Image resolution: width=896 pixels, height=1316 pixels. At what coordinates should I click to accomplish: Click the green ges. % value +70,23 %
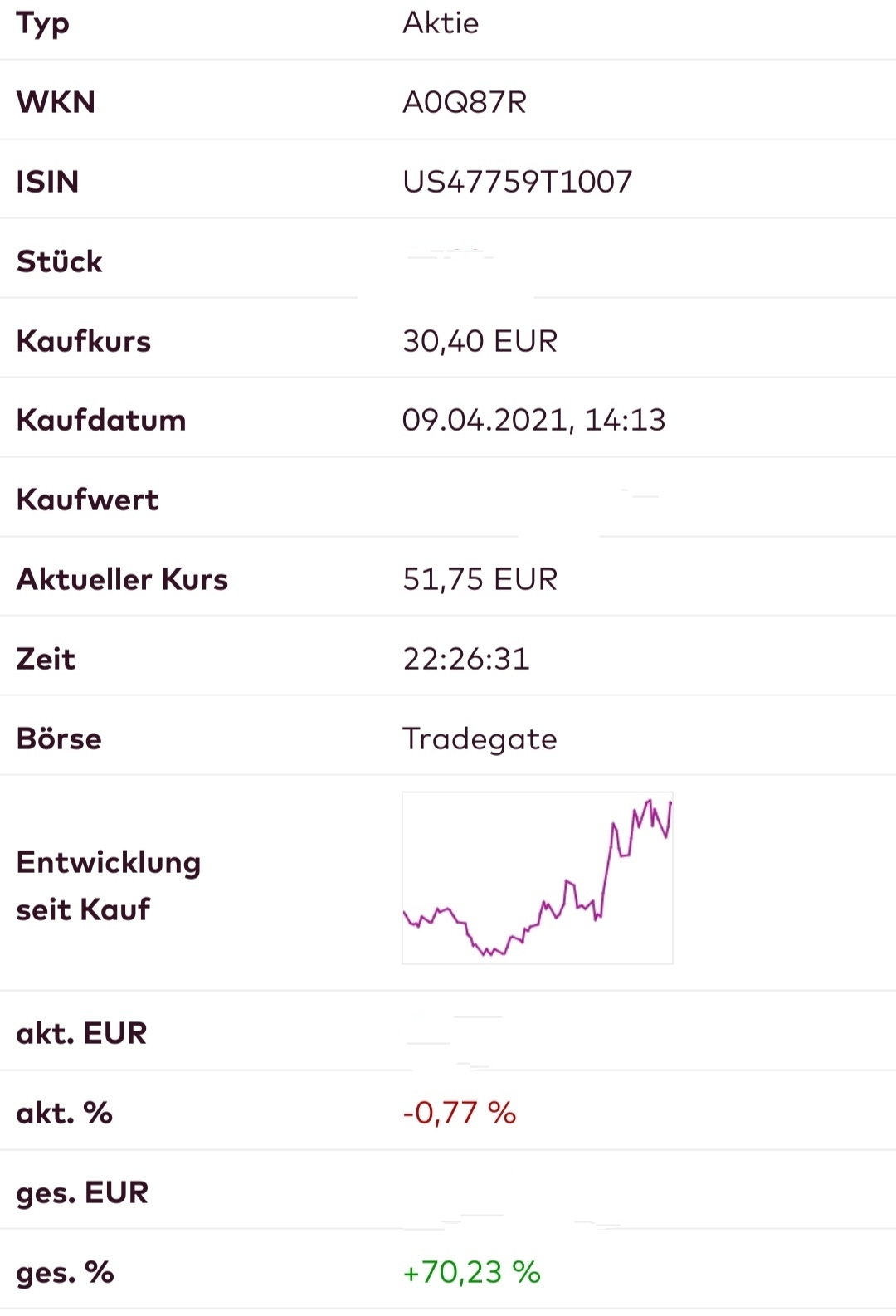[470, 1270]
